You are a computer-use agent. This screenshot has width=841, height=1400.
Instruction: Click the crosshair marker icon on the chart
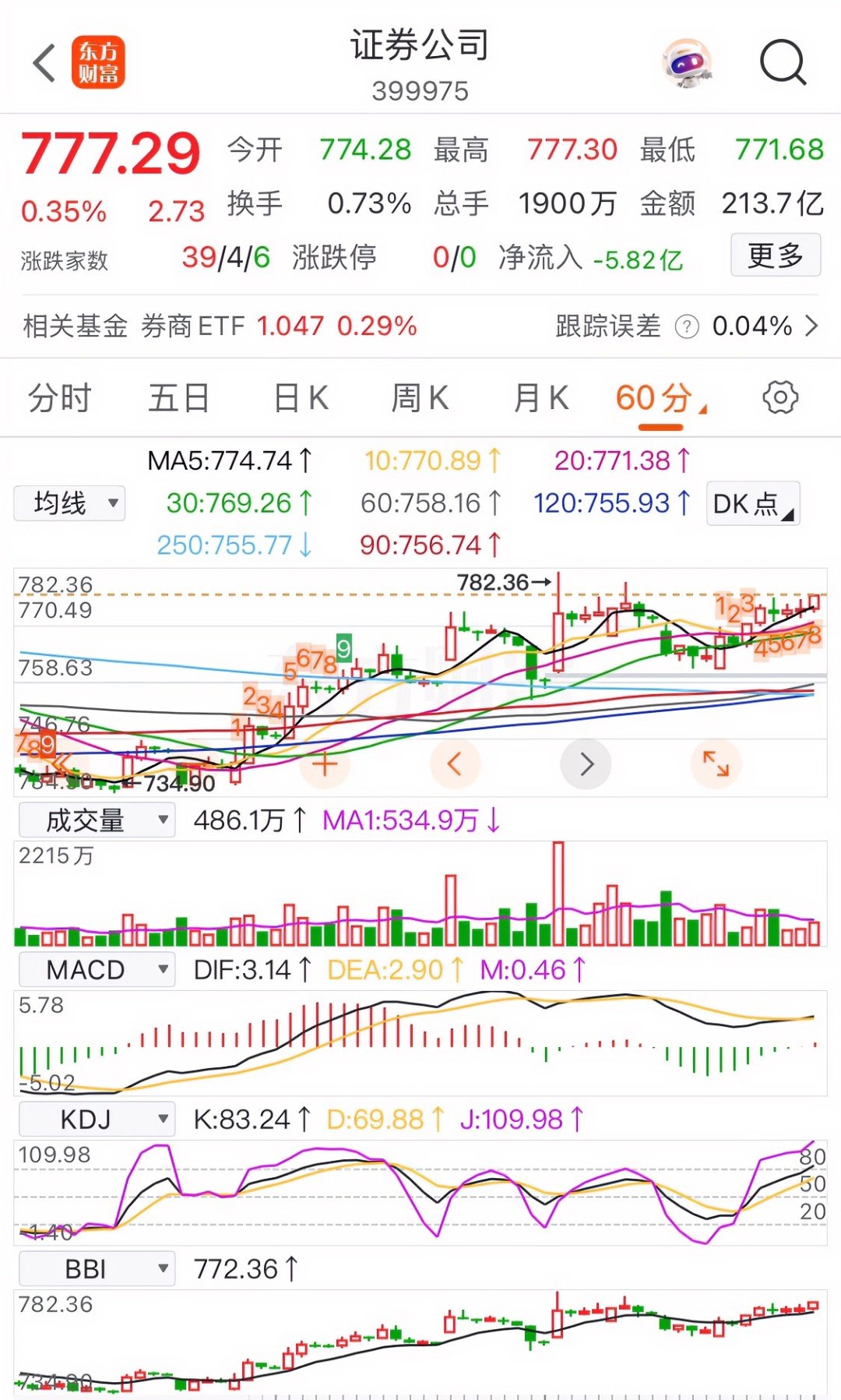324,764
